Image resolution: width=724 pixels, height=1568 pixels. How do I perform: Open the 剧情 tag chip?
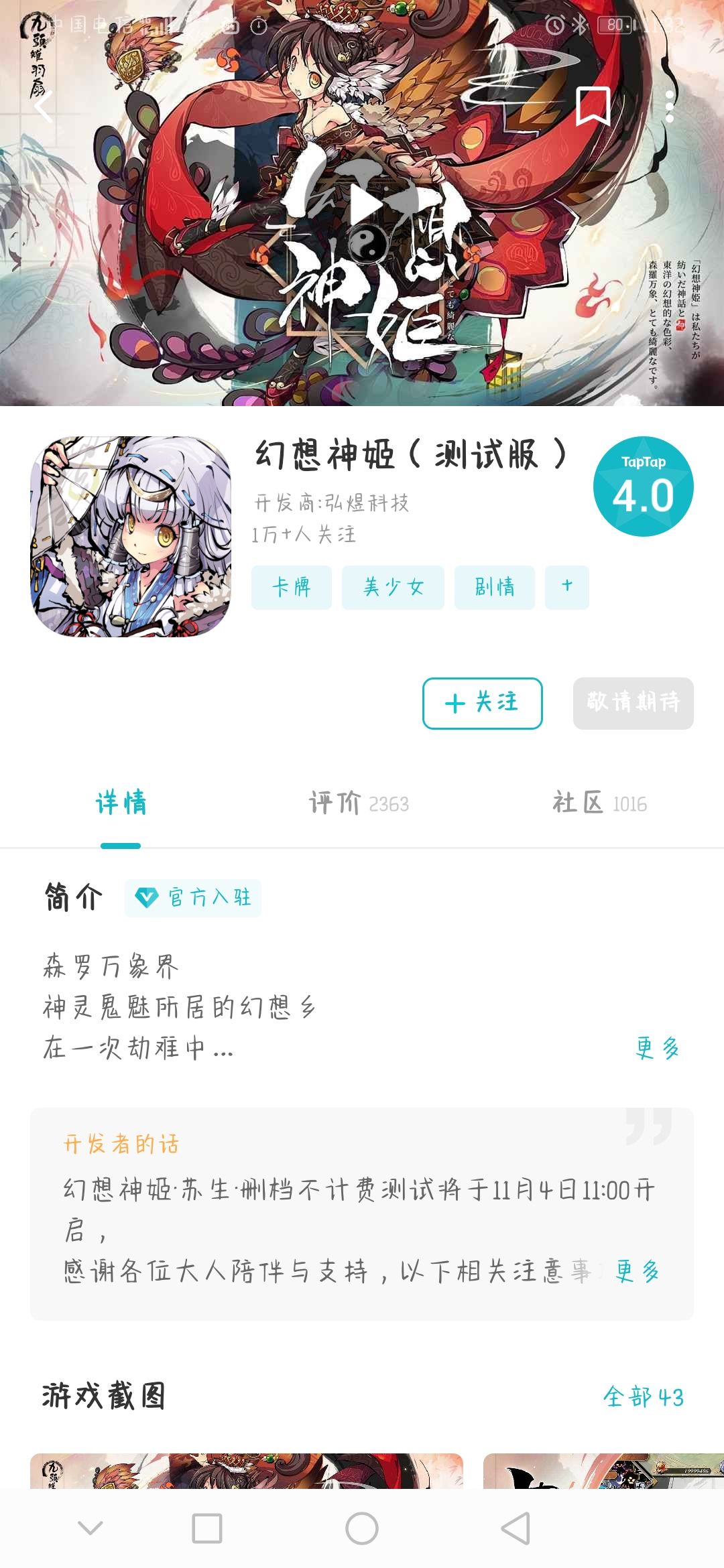click(x=495, y=587)
